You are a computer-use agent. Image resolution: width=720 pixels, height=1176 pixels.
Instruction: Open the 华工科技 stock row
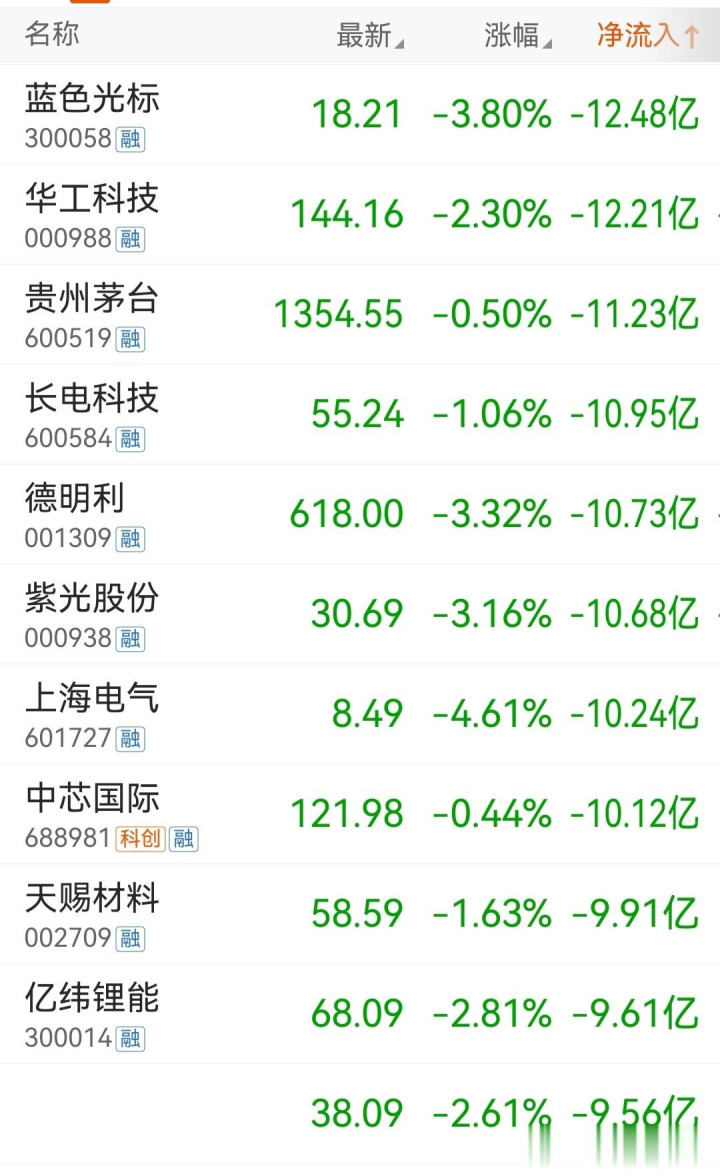tap(360, 214)
